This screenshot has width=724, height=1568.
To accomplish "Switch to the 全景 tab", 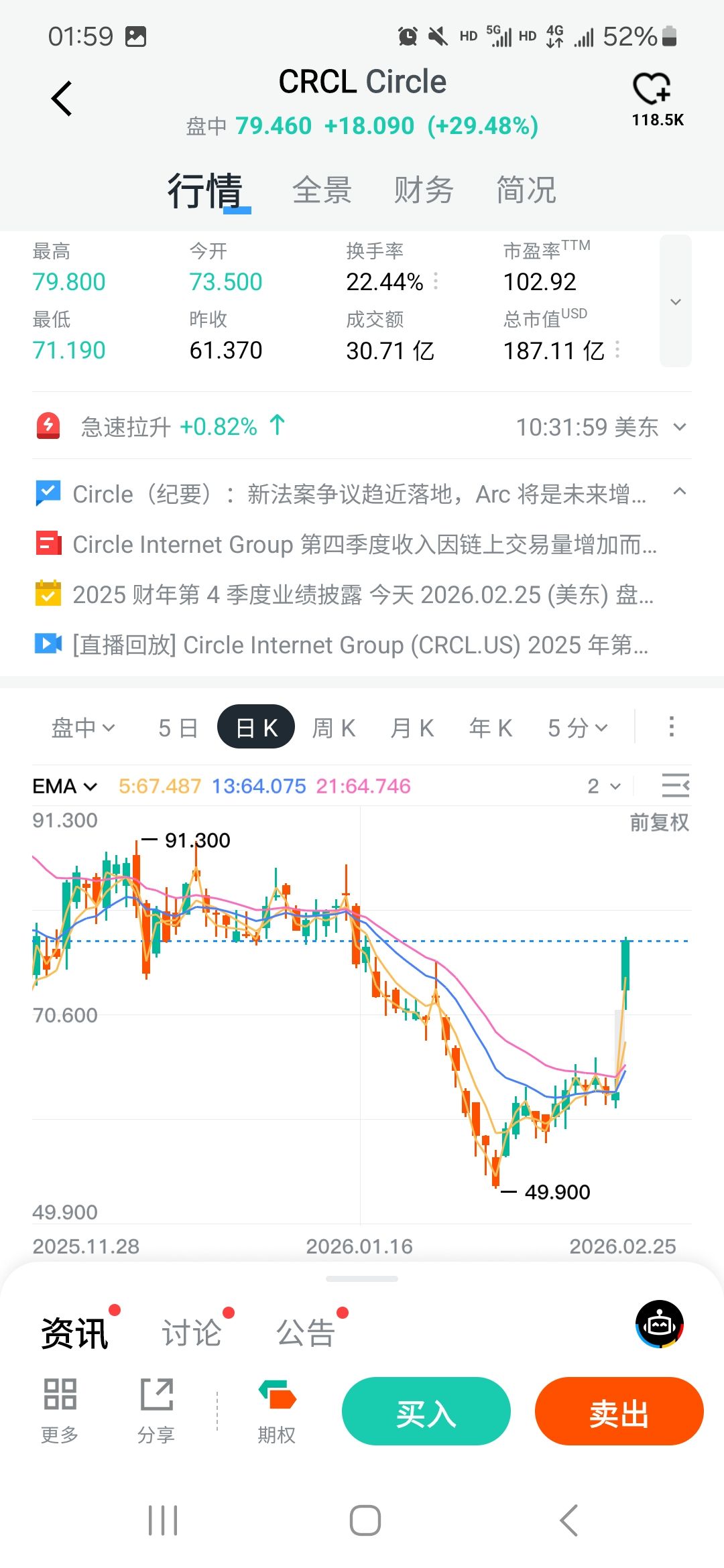I will pyautogui.click(x=322, y=190).
